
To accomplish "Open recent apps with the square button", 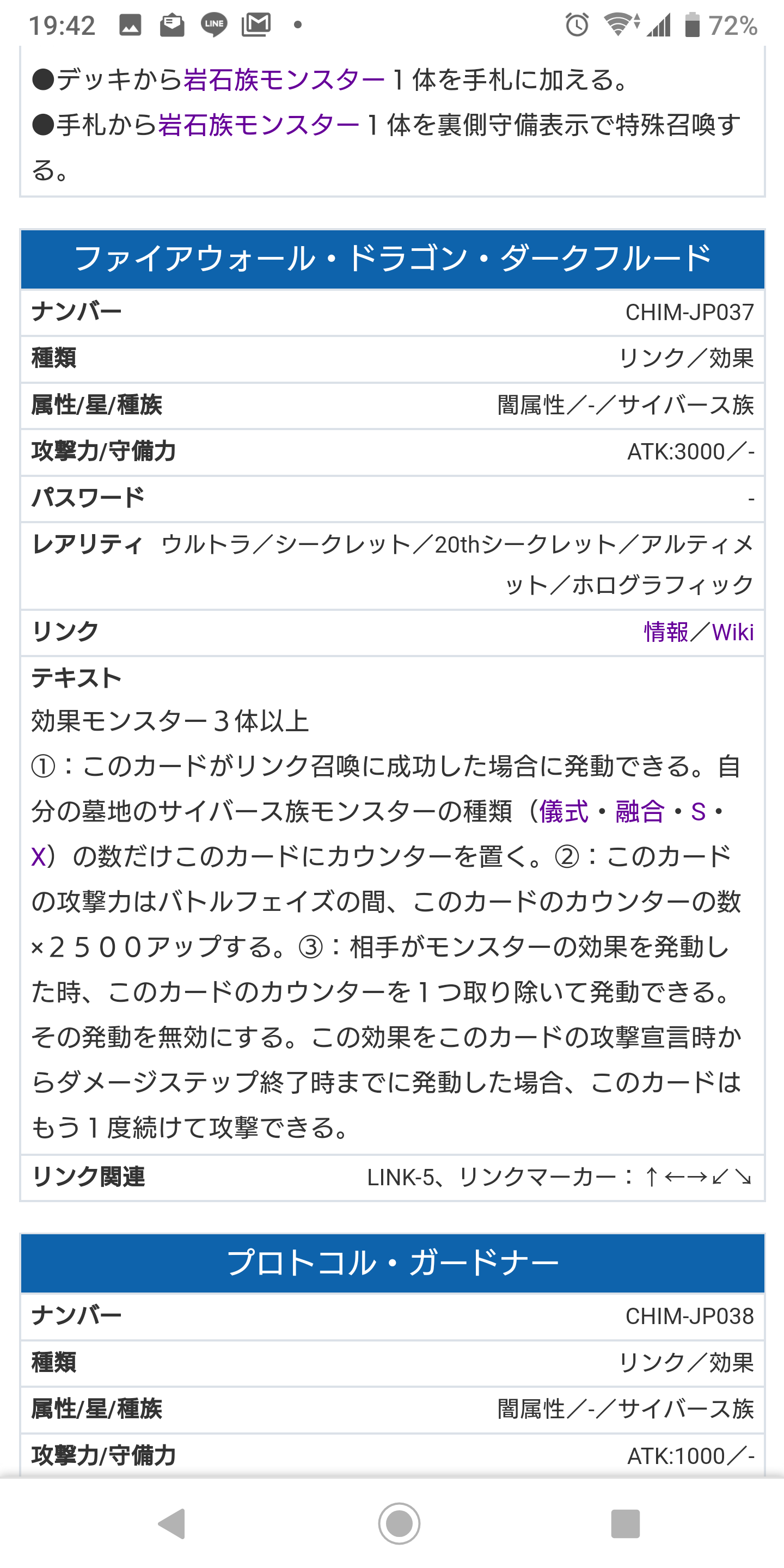I will tap(625, 1523).
